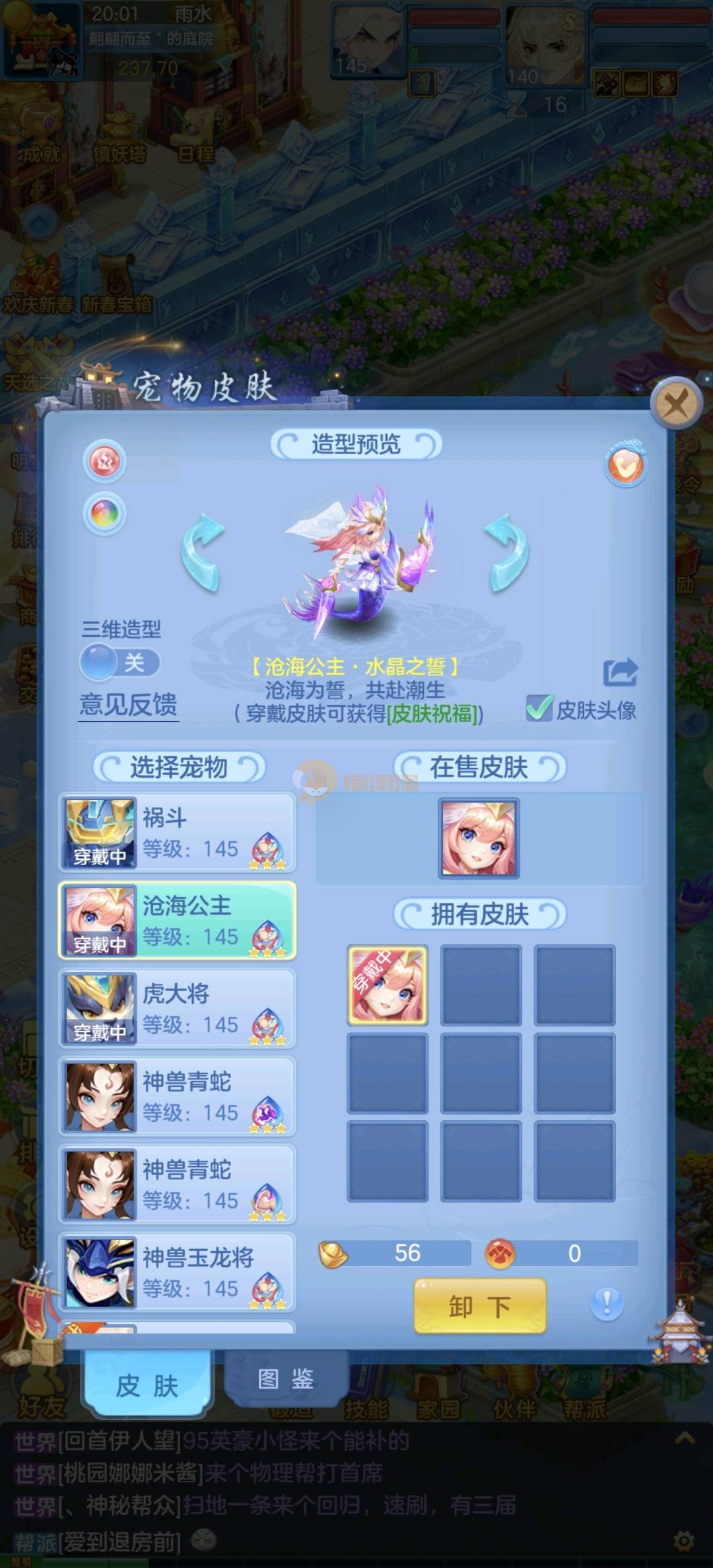Viewport: 713px width, 1568px height.
Task: Select the worn skin in 拥有皮肤
Action: point(388,985)
